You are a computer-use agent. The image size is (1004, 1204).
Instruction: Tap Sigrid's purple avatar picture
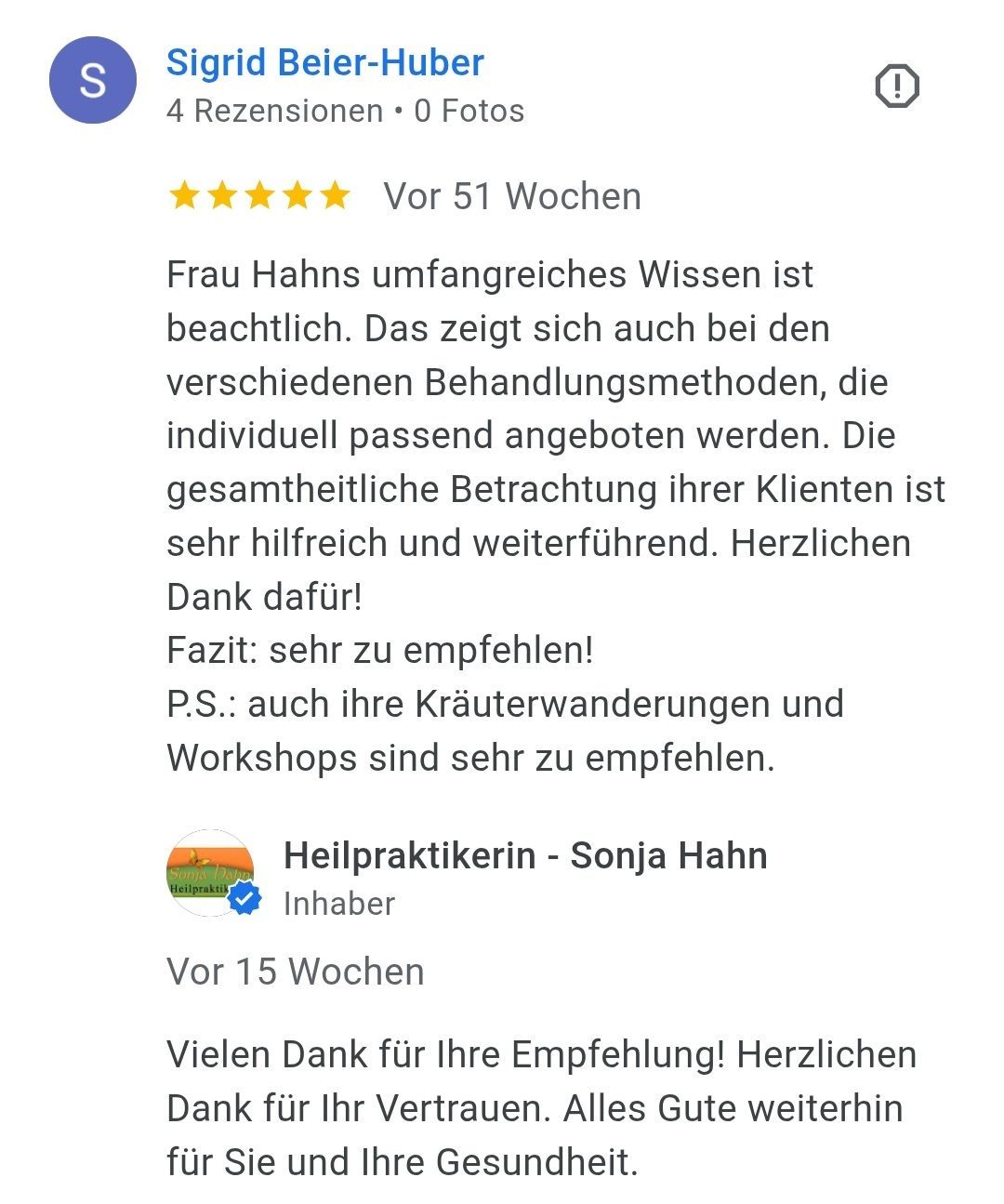coord(93,81)
